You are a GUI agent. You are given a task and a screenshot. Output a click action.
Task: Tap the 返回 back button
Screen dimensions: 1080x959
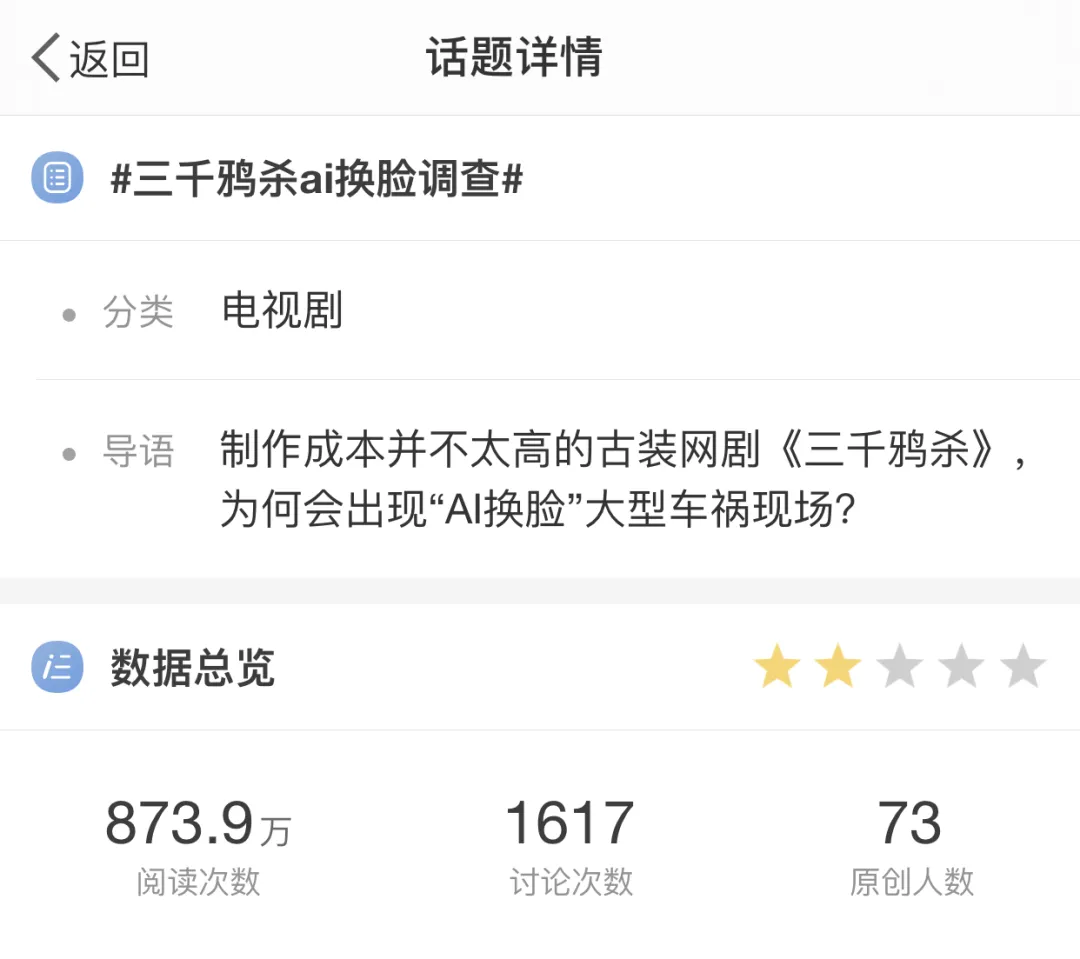pyautogui.click(x=90, y=59)
